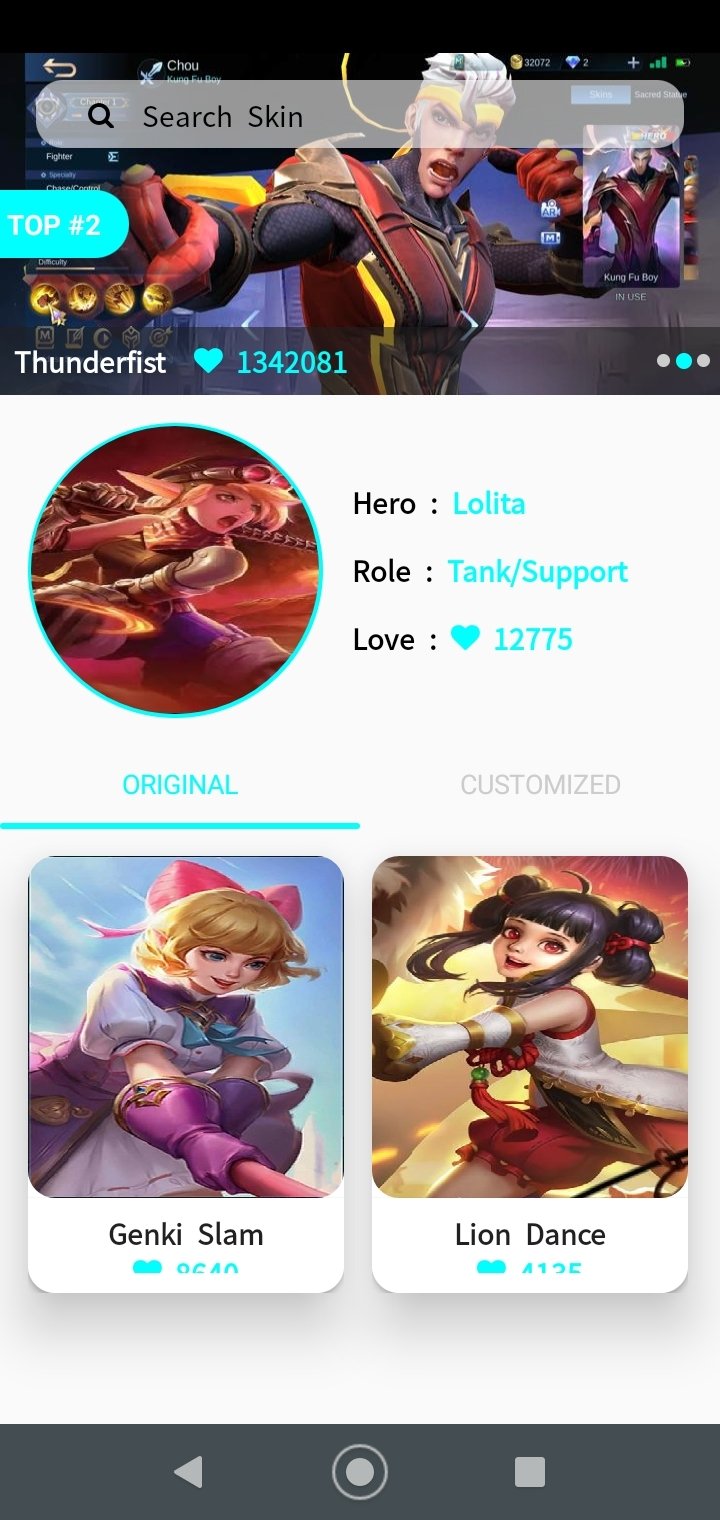Tap the banner page indicator dots
This screenshot has height=1520, width=720.
click(683, 361)
